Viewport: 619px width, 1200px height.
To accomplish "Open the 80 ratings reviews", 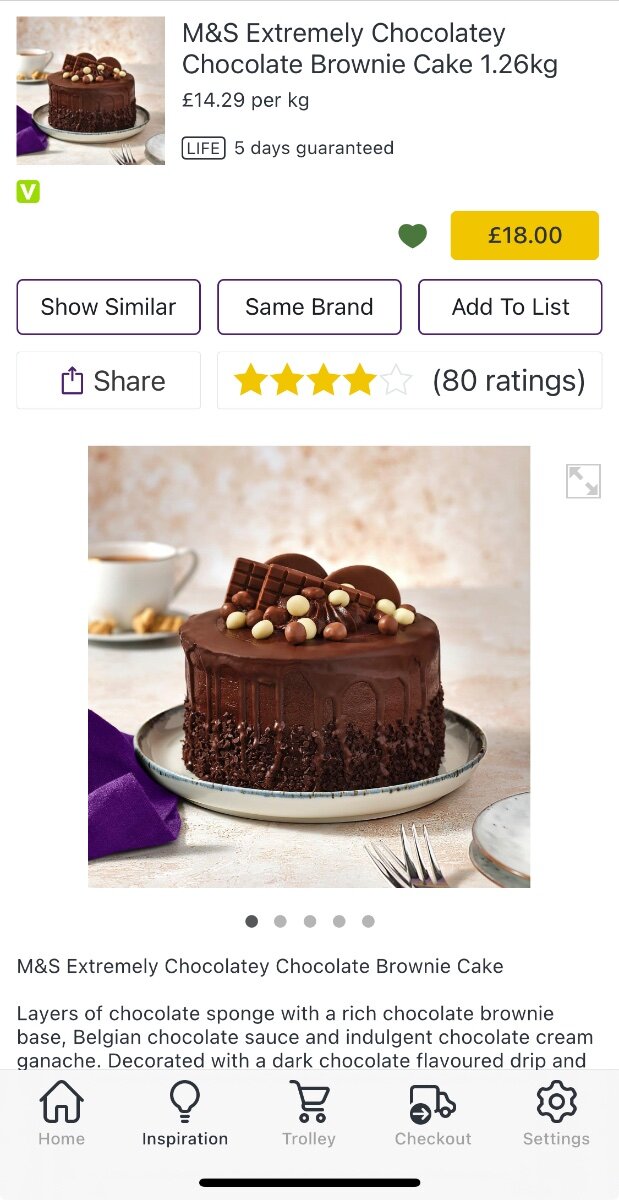I will tap(410, 381).
